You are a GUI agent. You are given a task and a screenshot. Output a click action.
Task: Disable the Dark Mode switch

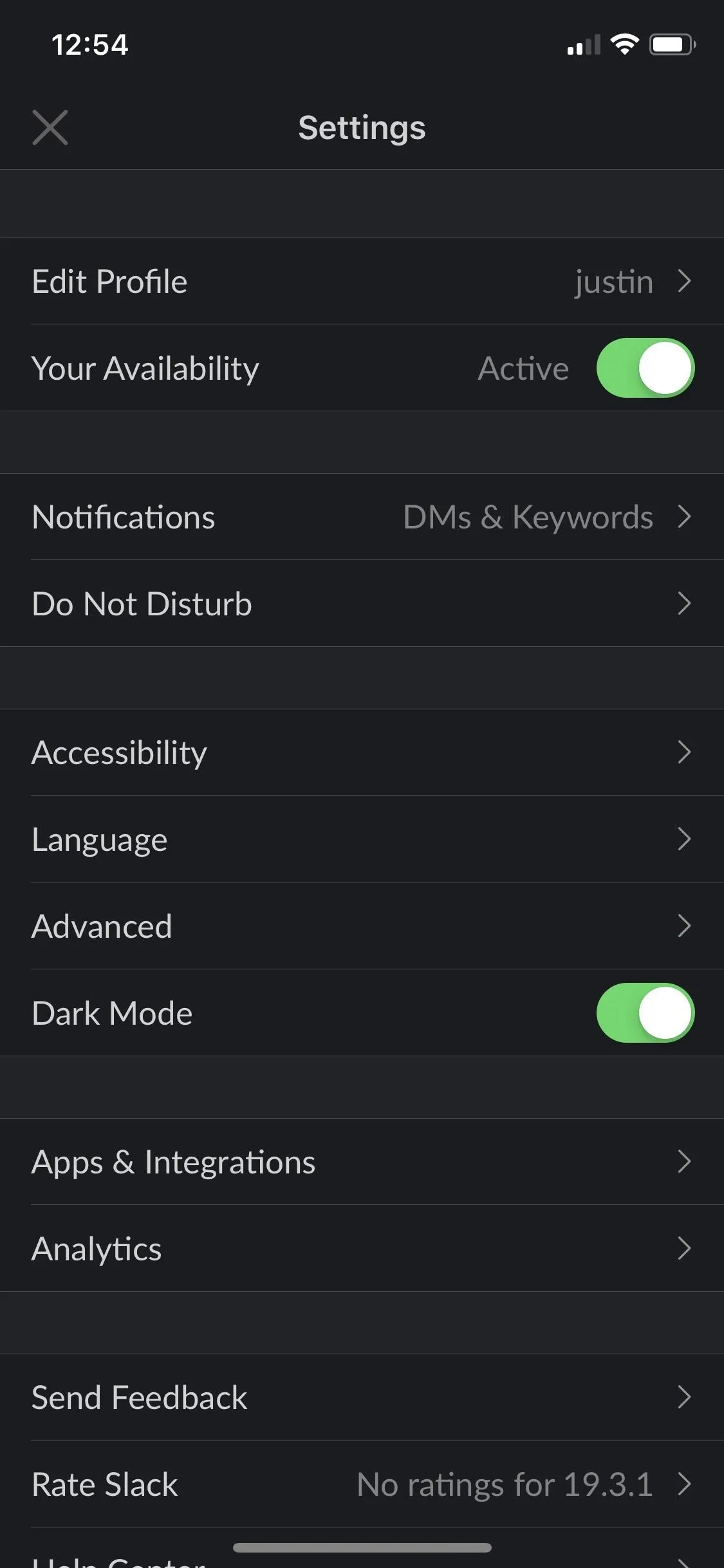click(x=645, y=1013)
